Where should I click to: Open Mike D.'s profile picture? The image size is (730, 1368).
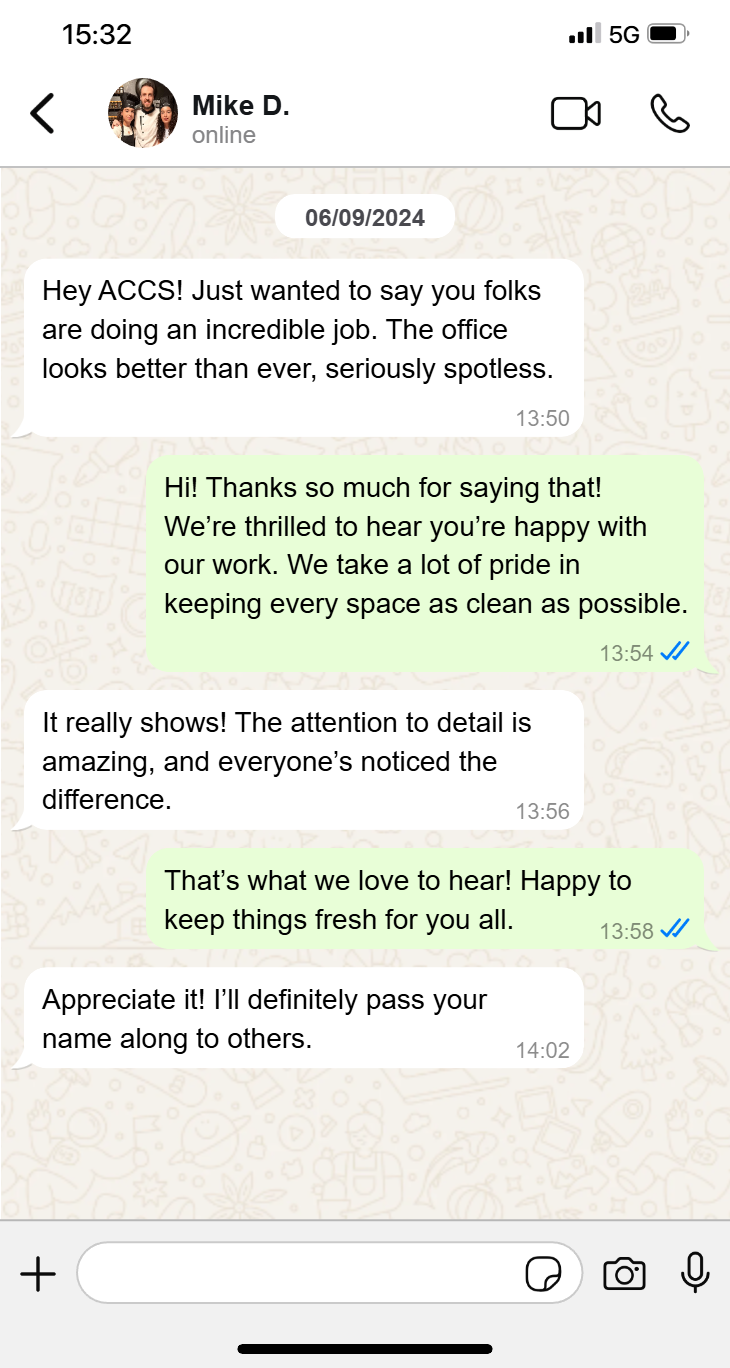point(143,113)
